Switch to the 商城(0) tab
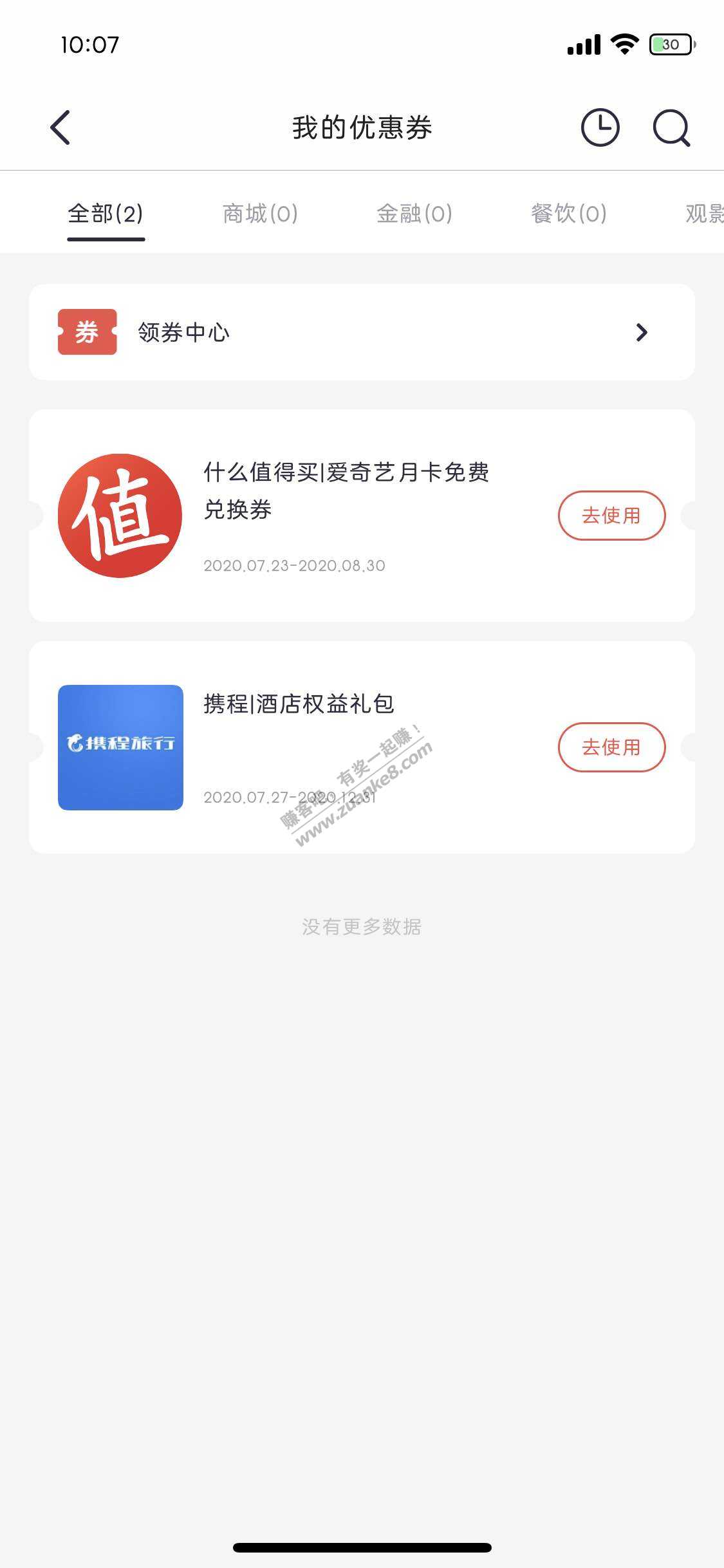The image size is (724, 1568). [260, 214]
